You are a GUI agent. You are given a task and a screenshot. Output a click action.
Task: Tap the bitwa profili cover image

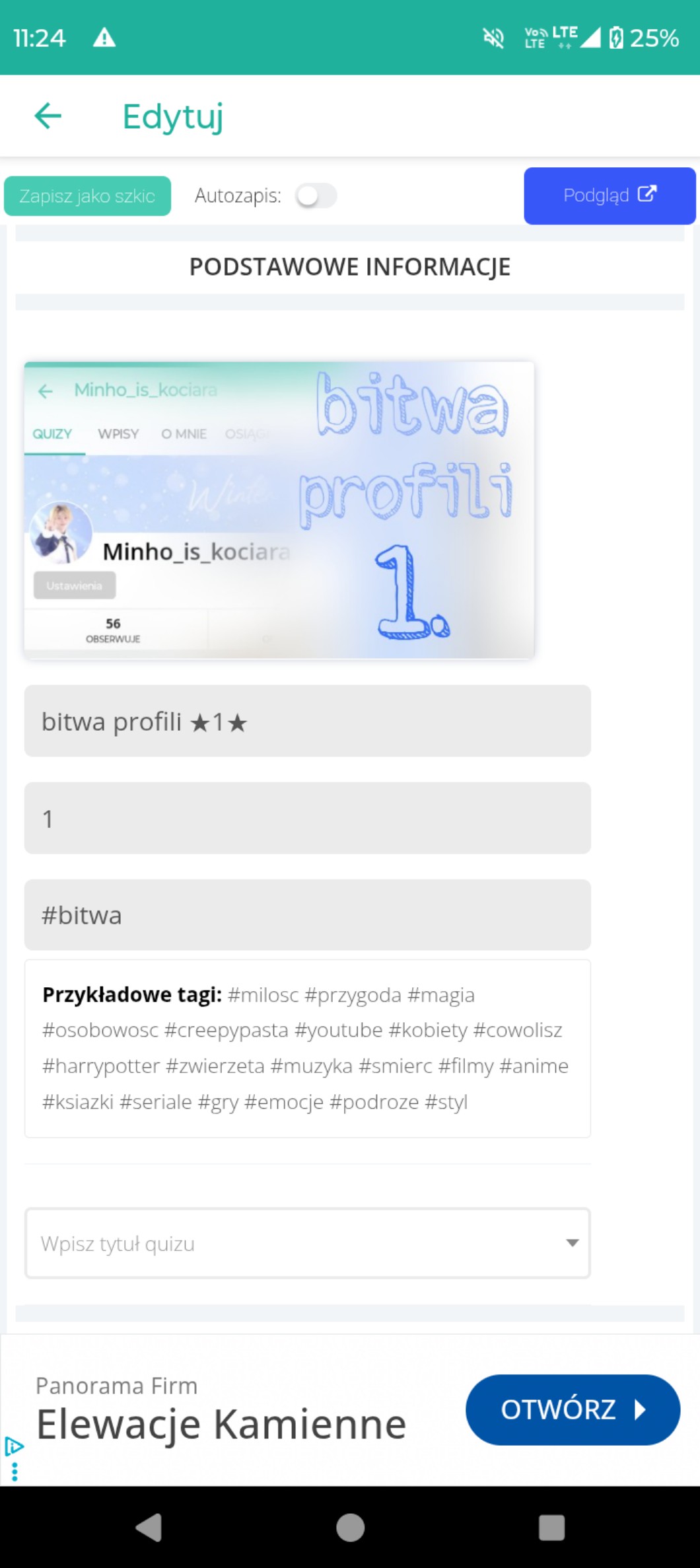point(279,510)
